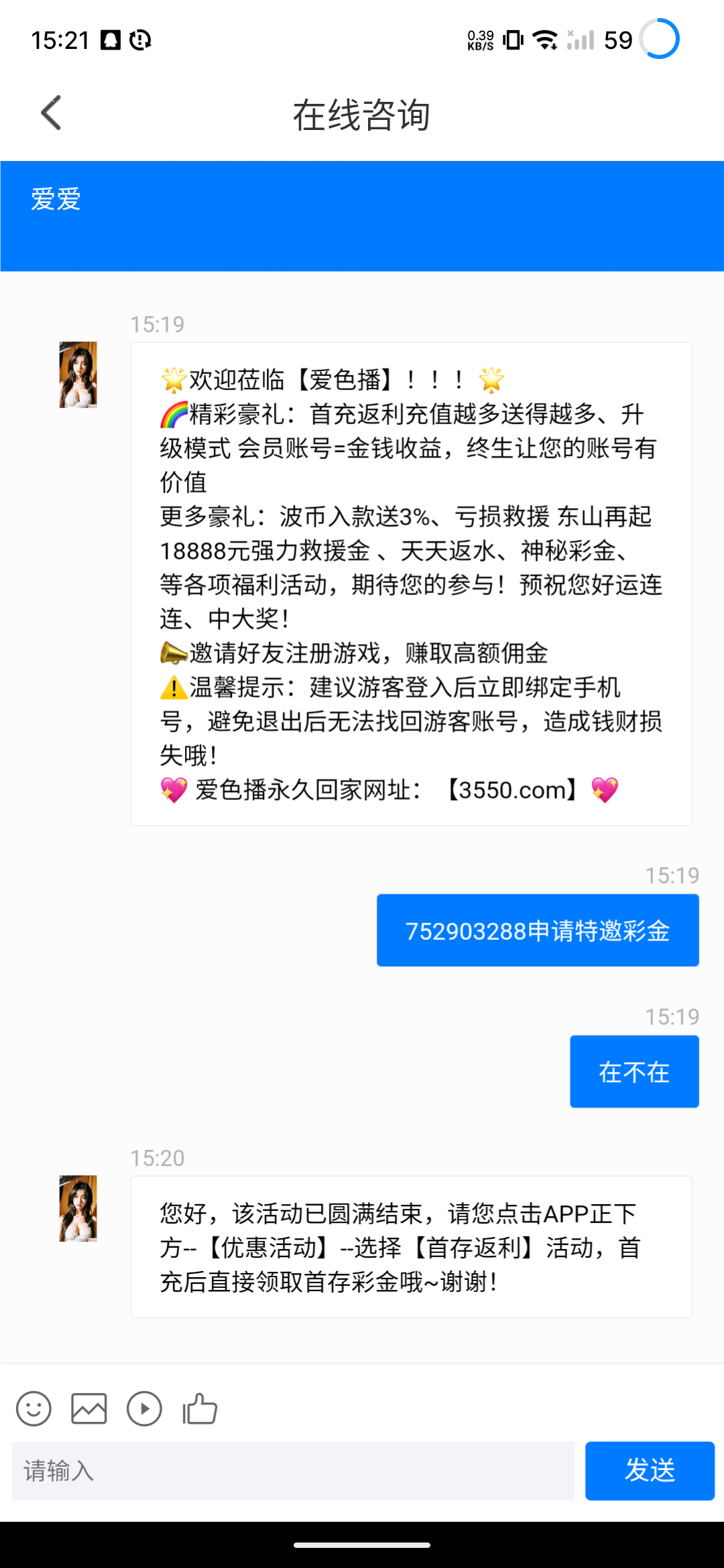Attach a picture to the chat
Viewport: 724px width, 1568px height.
(x=89, y=1409)
